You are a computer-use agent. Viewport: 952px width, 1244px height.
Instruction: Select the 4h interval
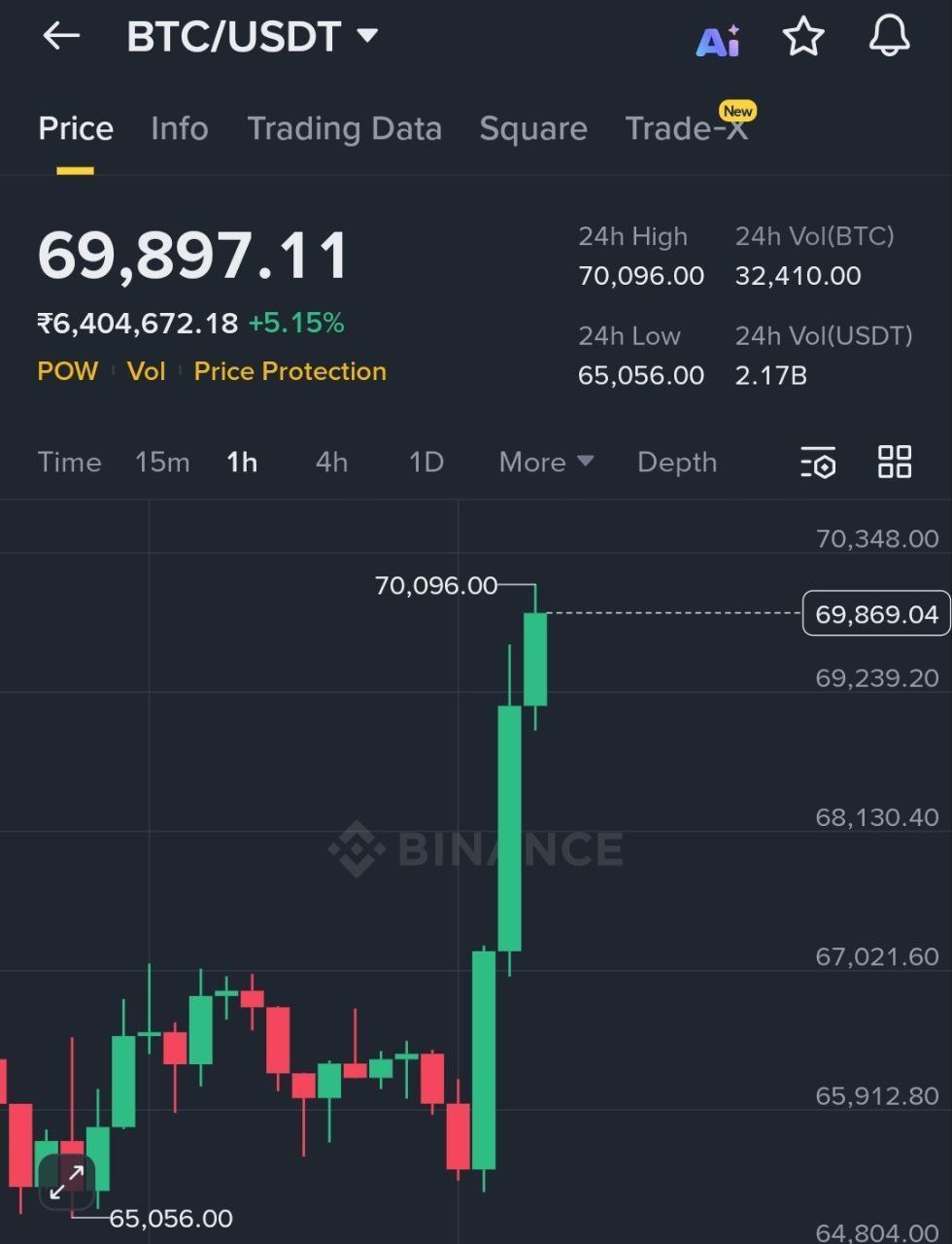click(x=331, y=462)
